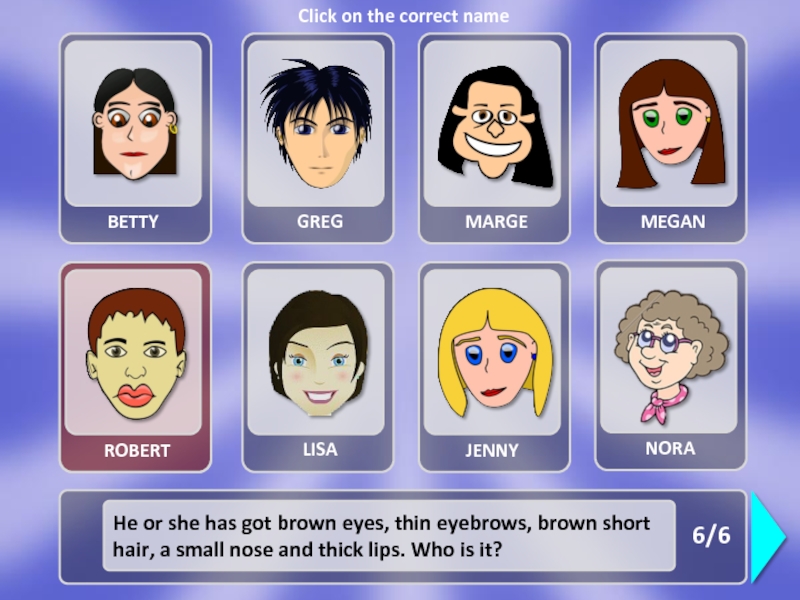Go to next with the cyan arrow
Image resolution: width=800 pixels, height=600 pixels.
767,536
